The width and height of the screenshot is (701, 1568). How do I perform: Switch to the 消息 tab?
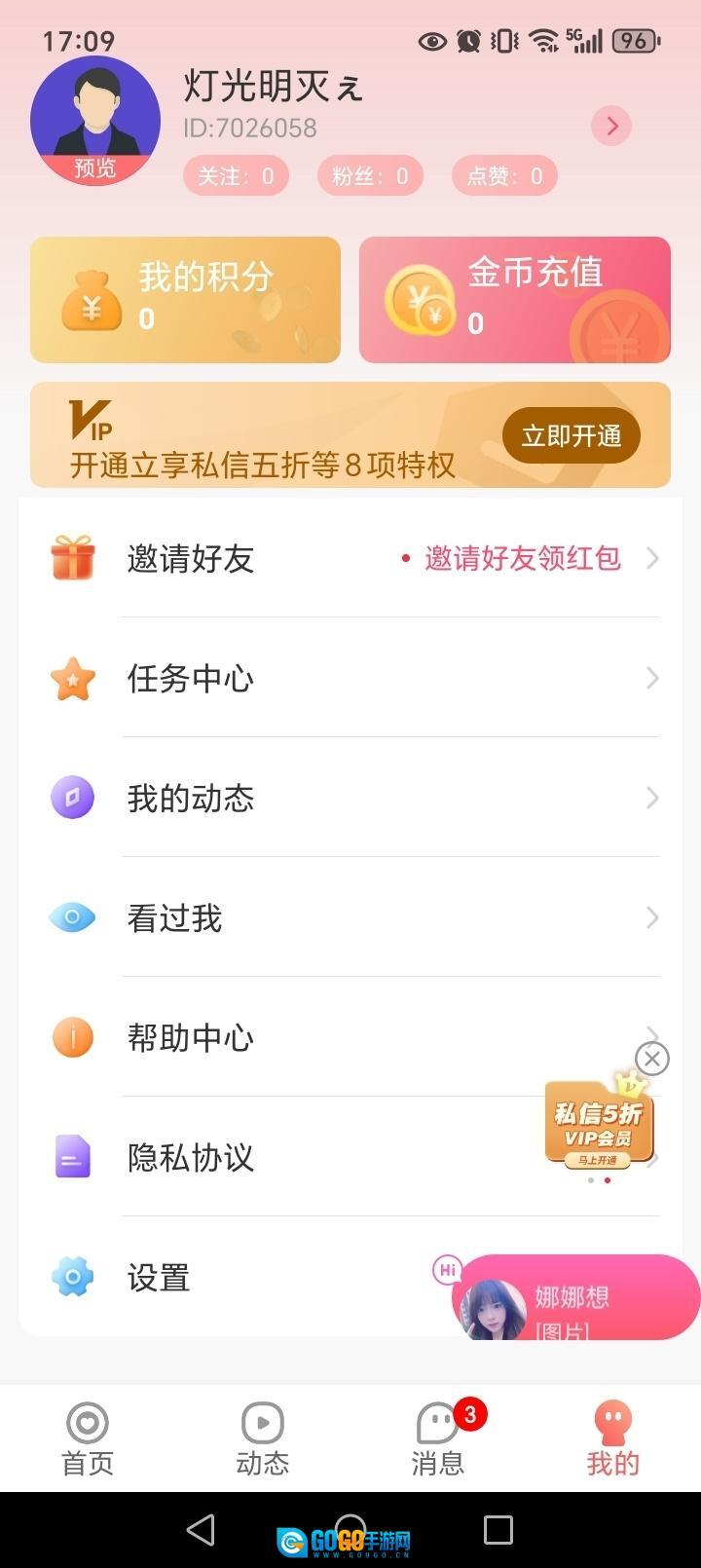click(x=438, y=1438)
